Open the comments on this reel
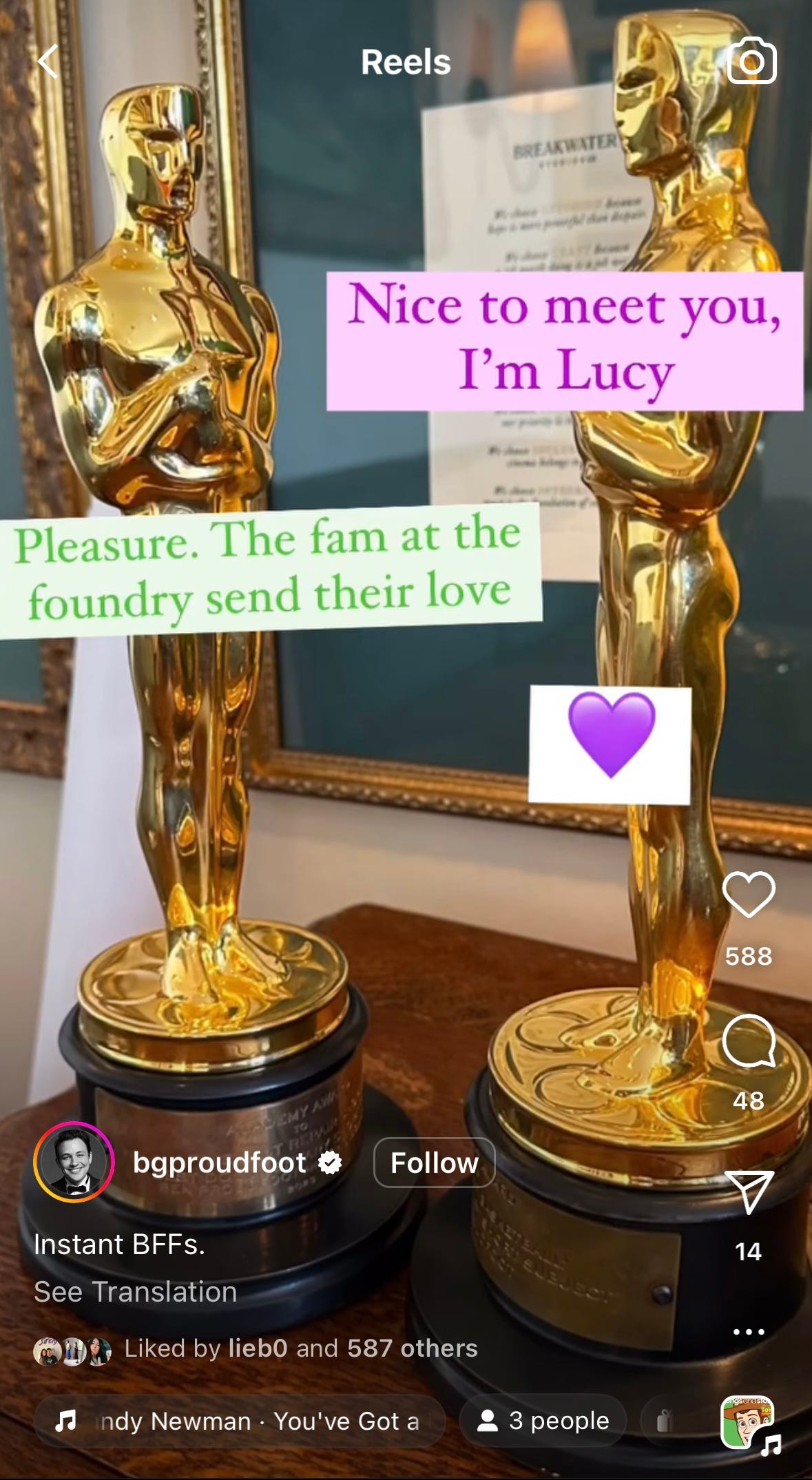Viewport: 812px width, 1480px height. (x=749, y=1041)
